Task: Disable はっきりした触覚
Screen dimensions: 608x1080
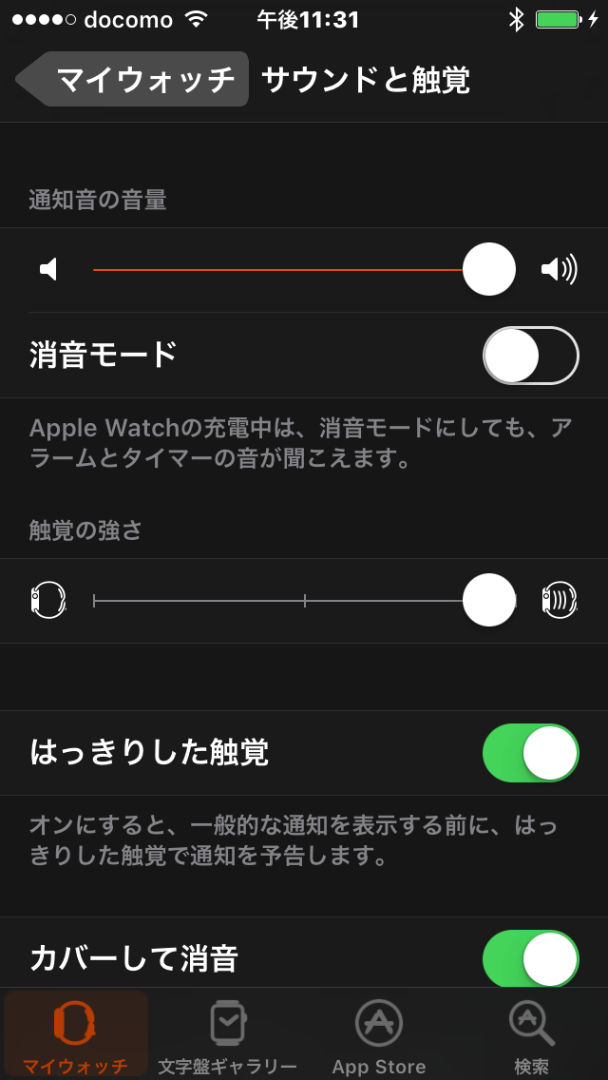Action: [530, 753]
